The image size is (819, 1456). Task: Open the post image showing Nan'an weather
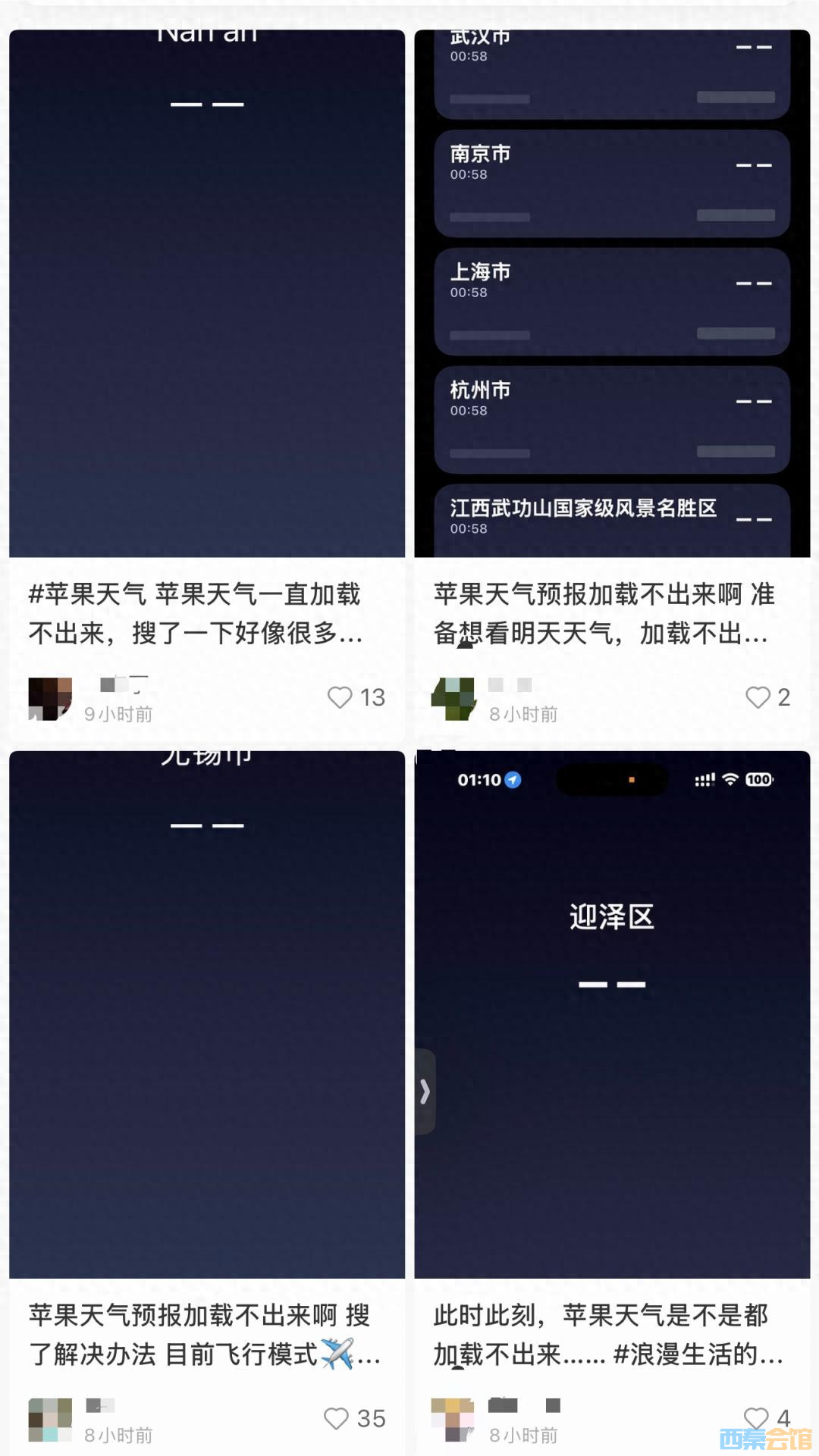click(x=206, y=296)
